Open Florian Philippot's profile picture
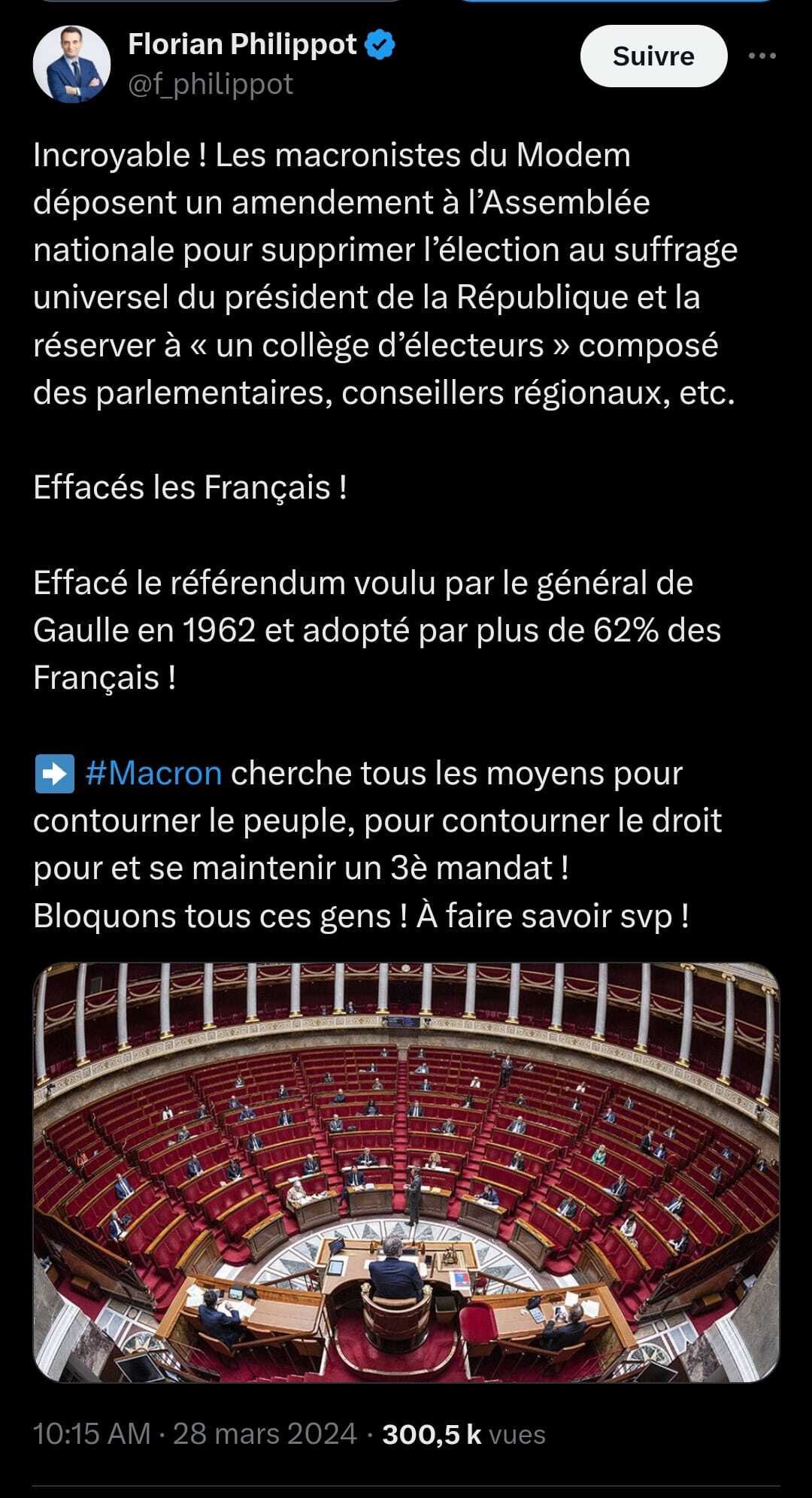This screenshot has width=812, height=1498. (72, 65)
